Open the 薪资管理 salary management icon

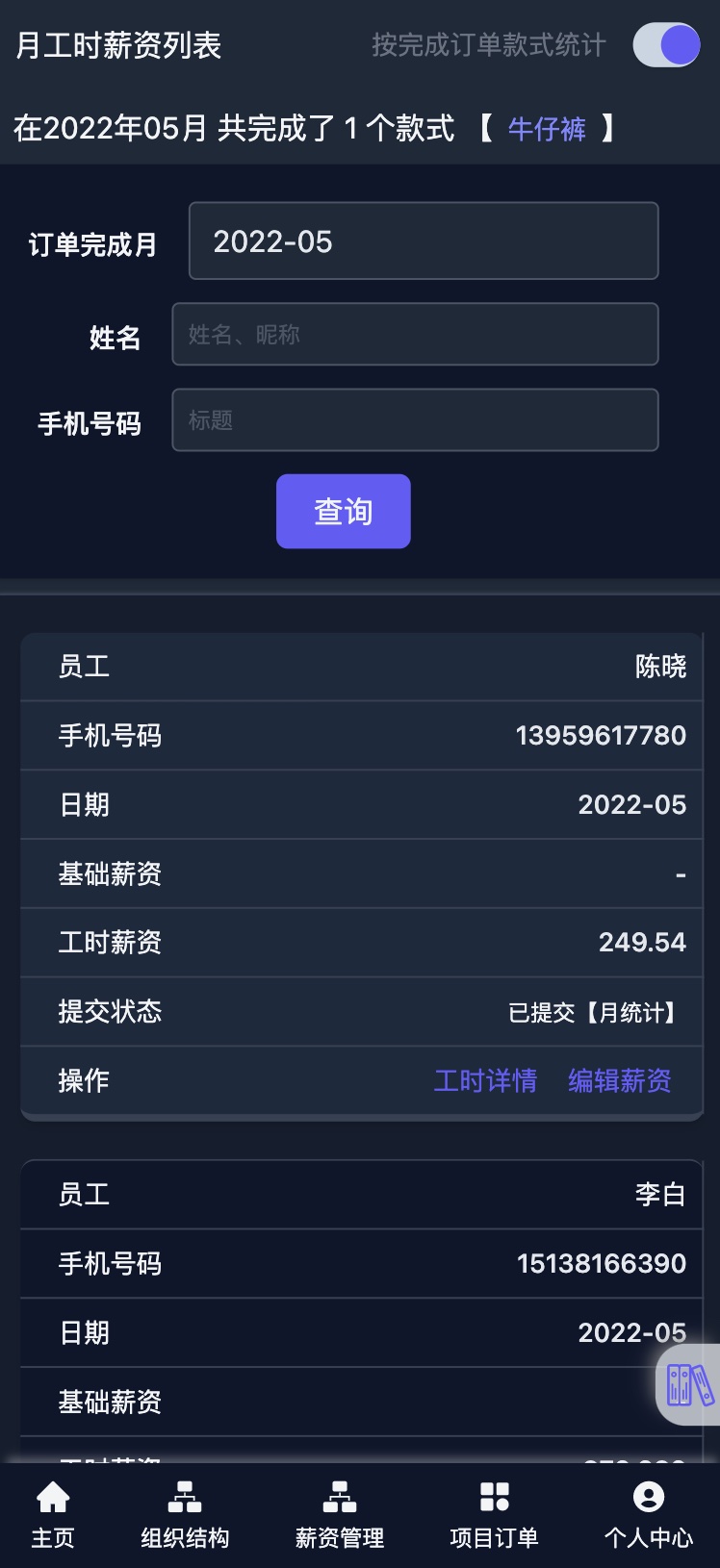point(339,1495)
